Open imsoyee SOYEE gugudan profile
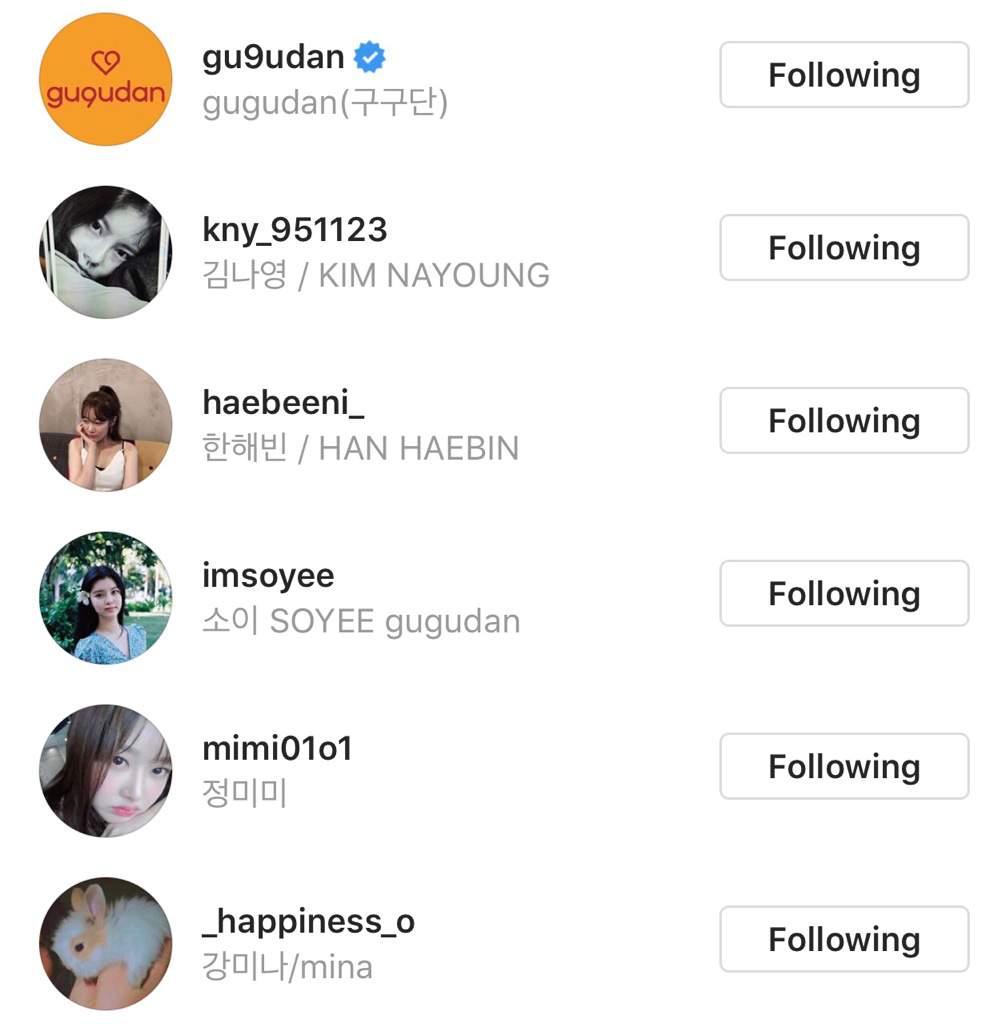This screenshot has height=1024, width=994. coord(268,577)
